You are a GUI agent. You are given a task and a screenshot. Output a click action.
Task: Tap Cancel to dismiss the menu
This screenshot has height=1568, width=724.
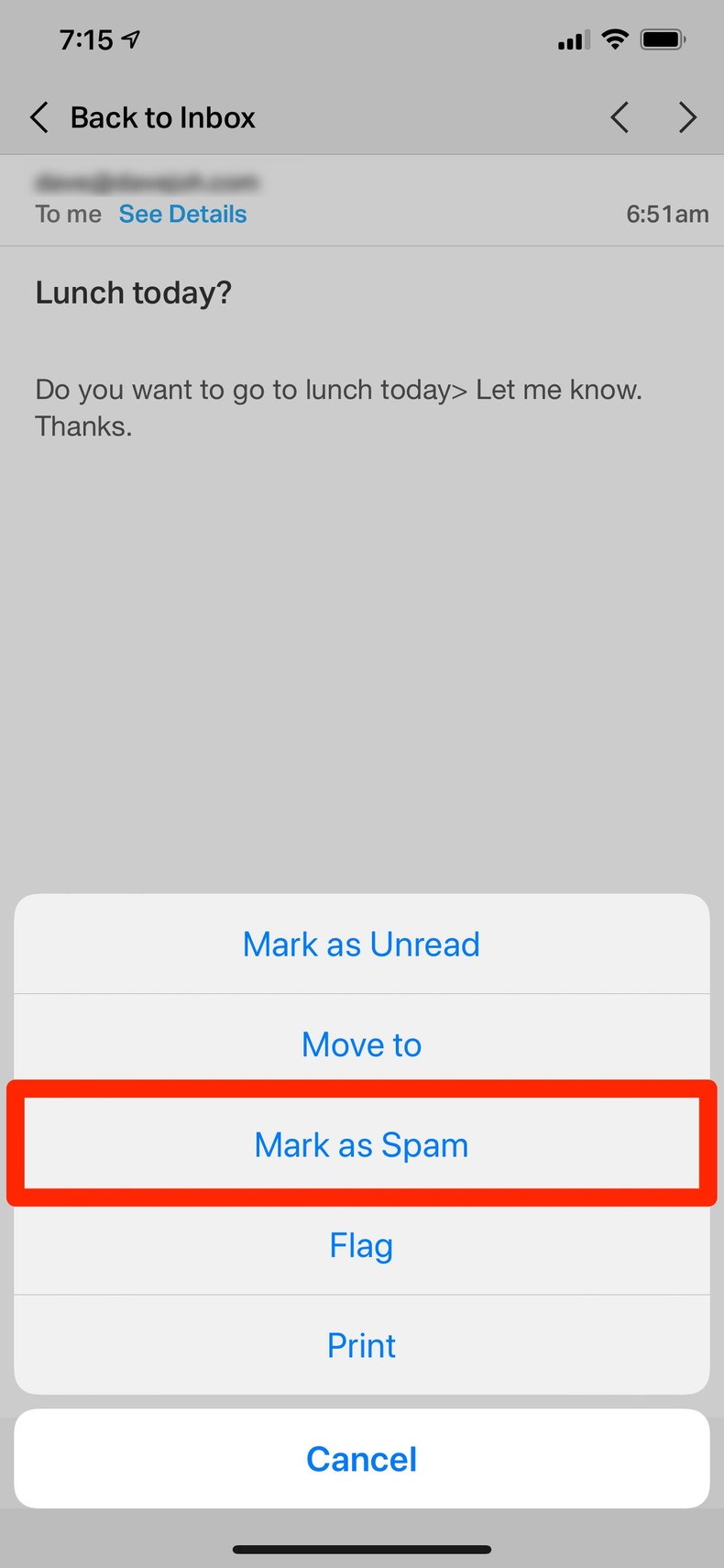361,1459
